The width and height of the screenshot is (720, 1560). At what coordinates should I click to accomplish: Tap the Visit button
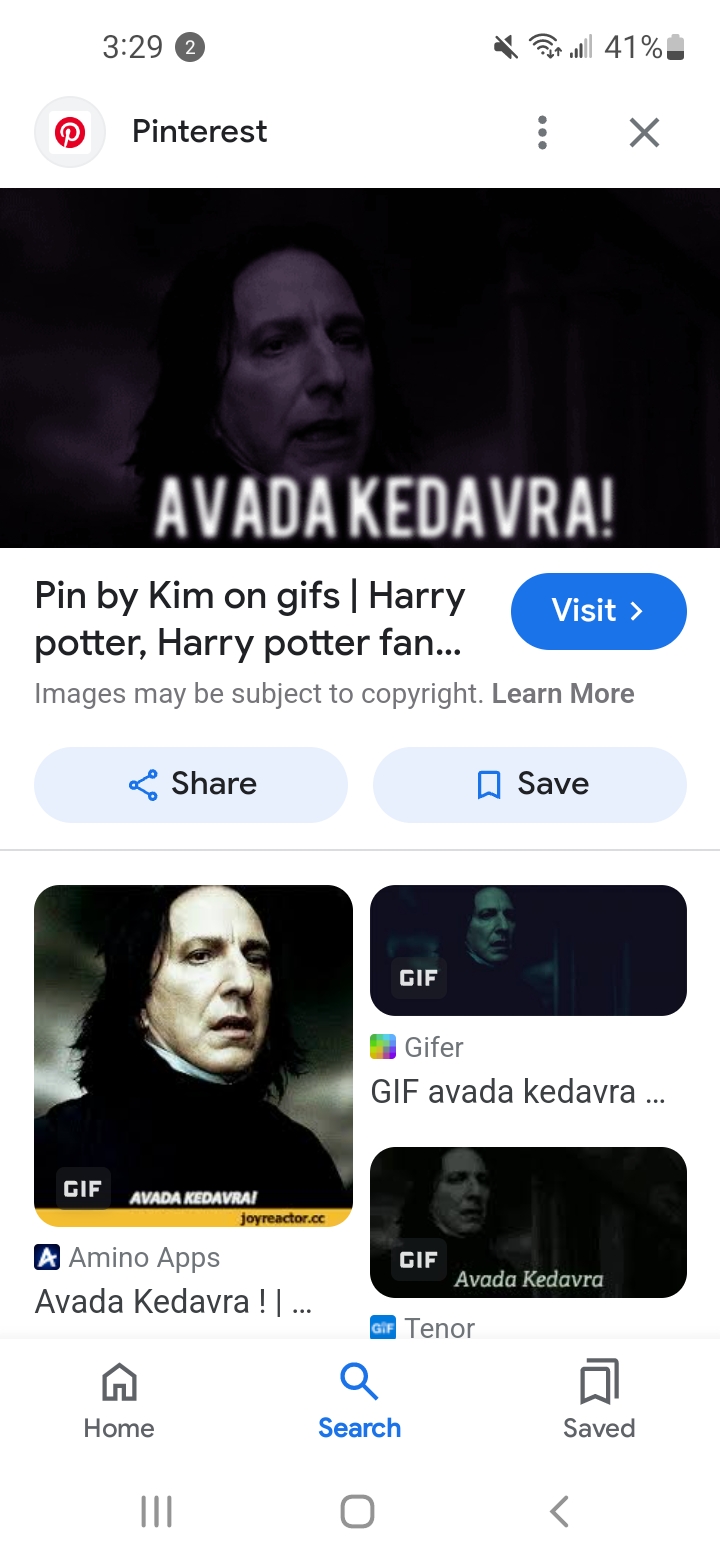point(598,611)
